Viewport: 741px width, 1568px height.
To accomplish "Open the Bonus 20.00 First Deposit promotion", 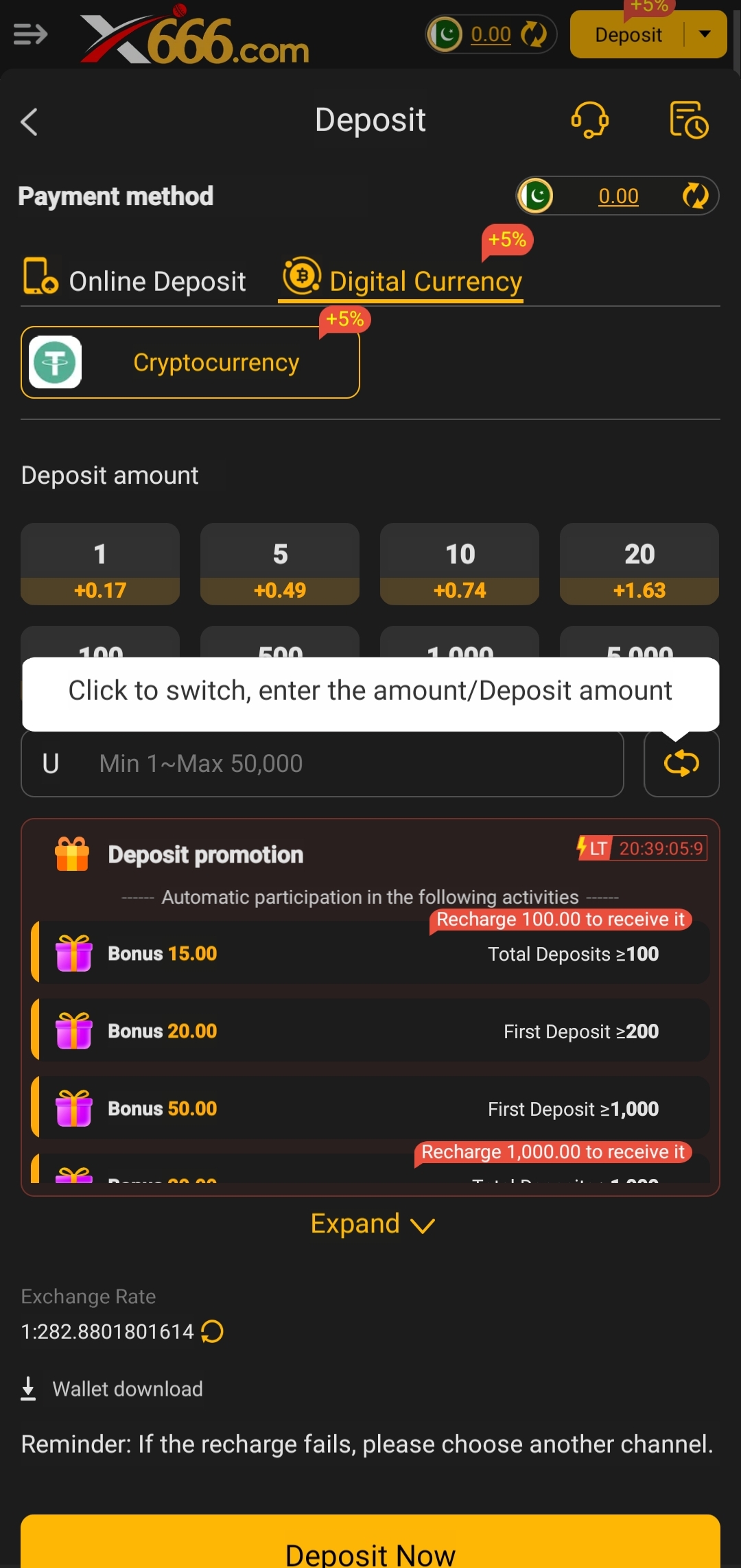I will point(370,1031).
